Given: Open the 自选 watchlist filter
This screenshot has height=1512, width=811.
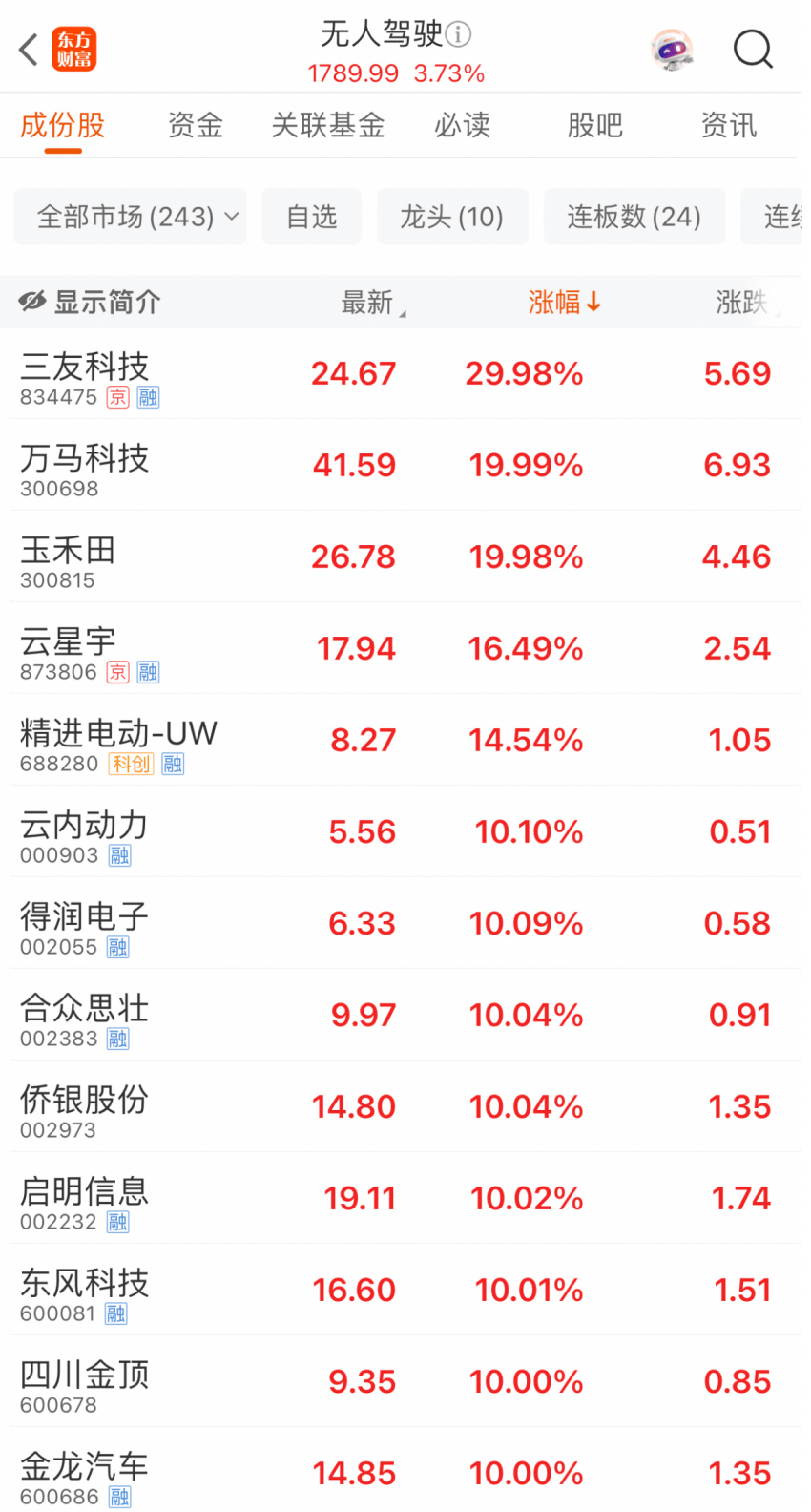Looking at the screenshot, I should click(x=311, y=217).
